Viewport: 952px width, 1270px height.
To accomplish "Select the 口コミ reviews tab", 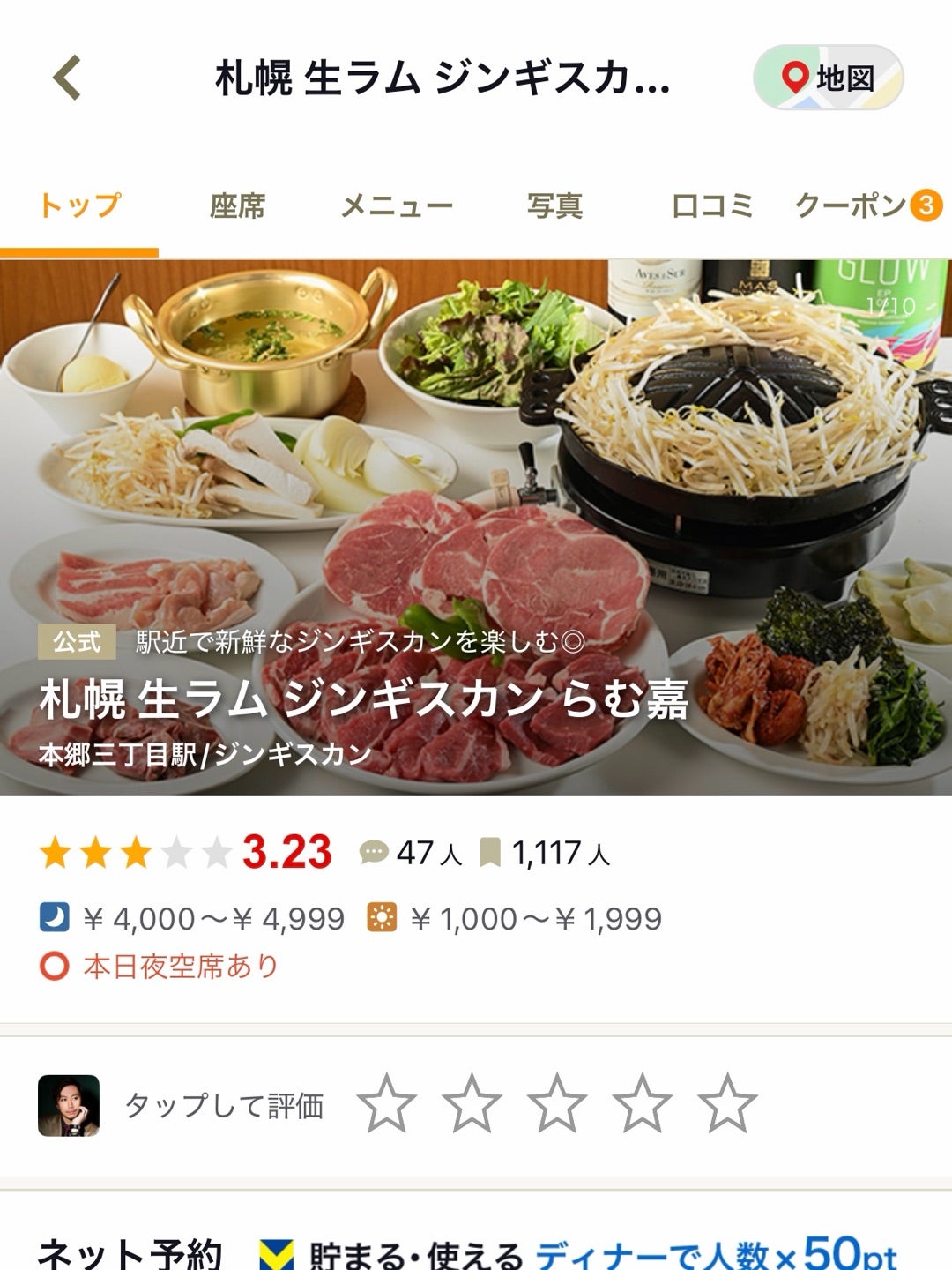I will click(712, 206).
